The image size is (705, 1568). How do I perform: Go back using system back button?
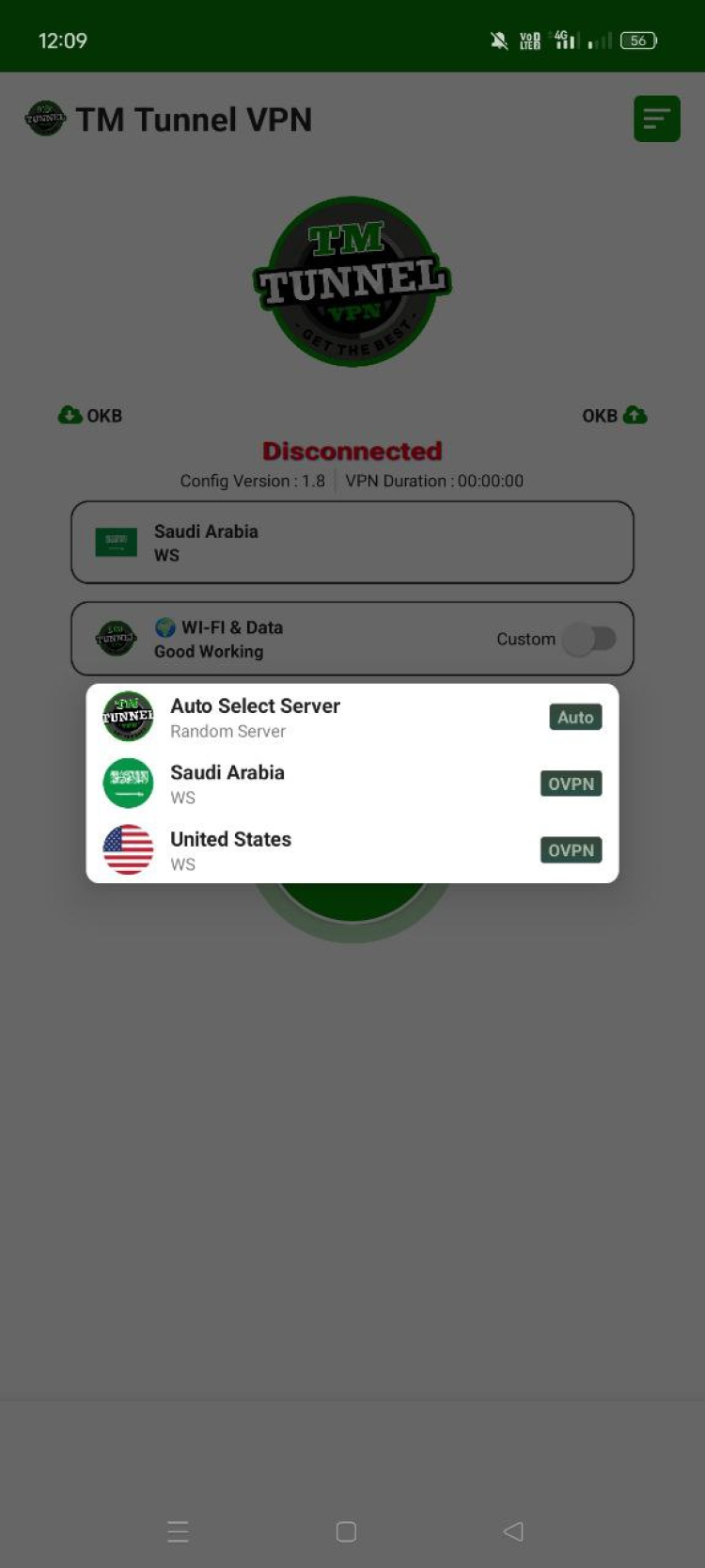click(x=513, y=1531)
